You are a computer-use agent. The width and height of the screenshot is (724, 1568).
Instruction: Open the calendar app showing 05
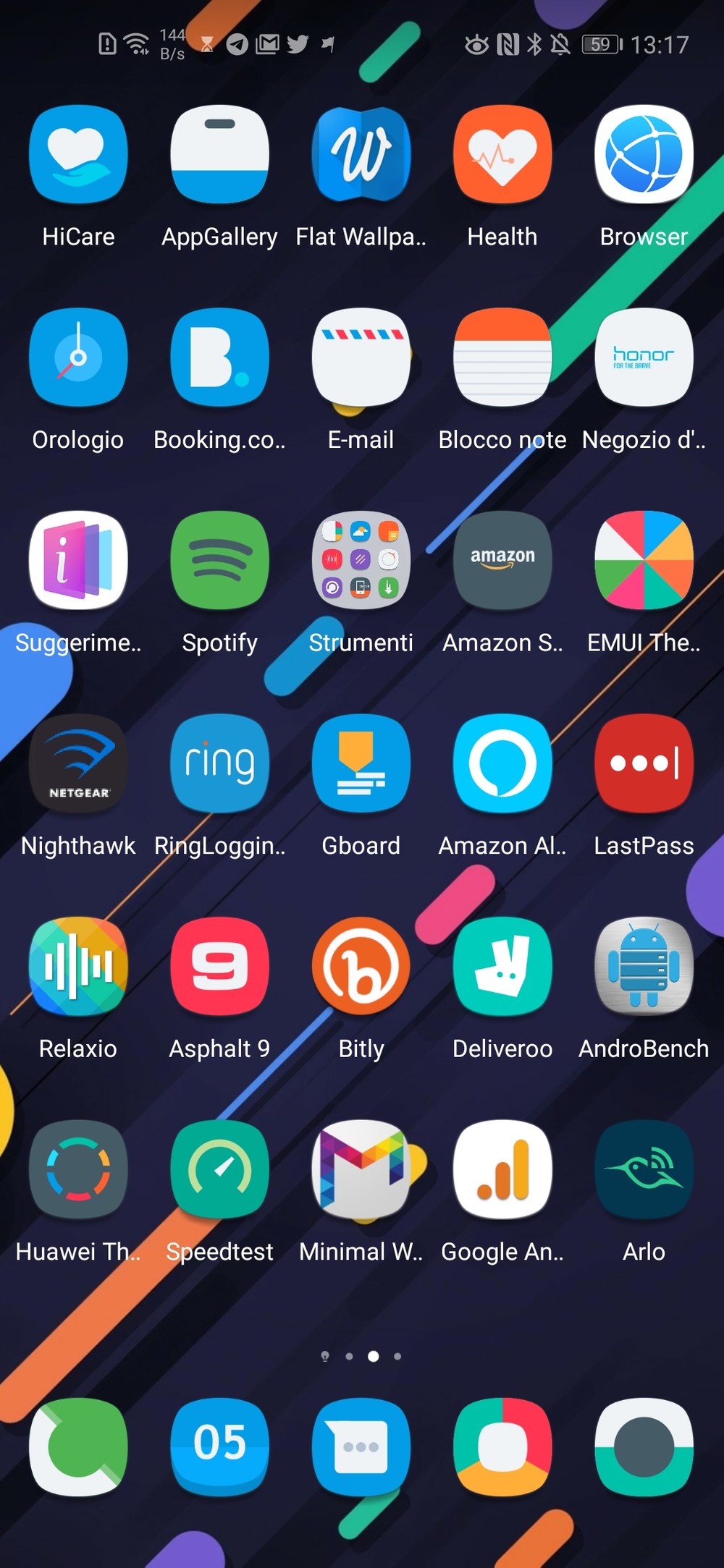(x=219, y=1447)
